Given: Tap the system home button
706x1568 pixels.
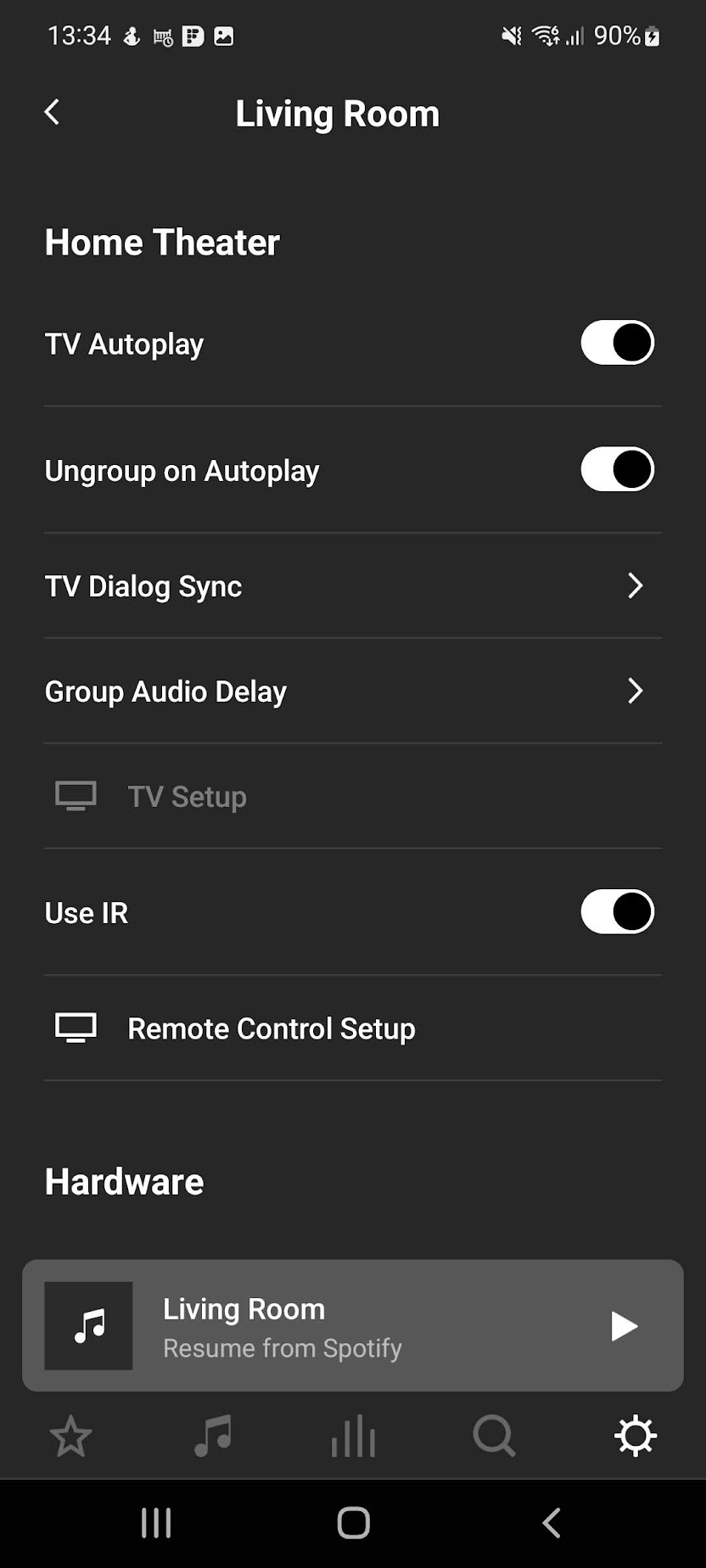Looking at the screenshot, I should [x=353, y=1523].
